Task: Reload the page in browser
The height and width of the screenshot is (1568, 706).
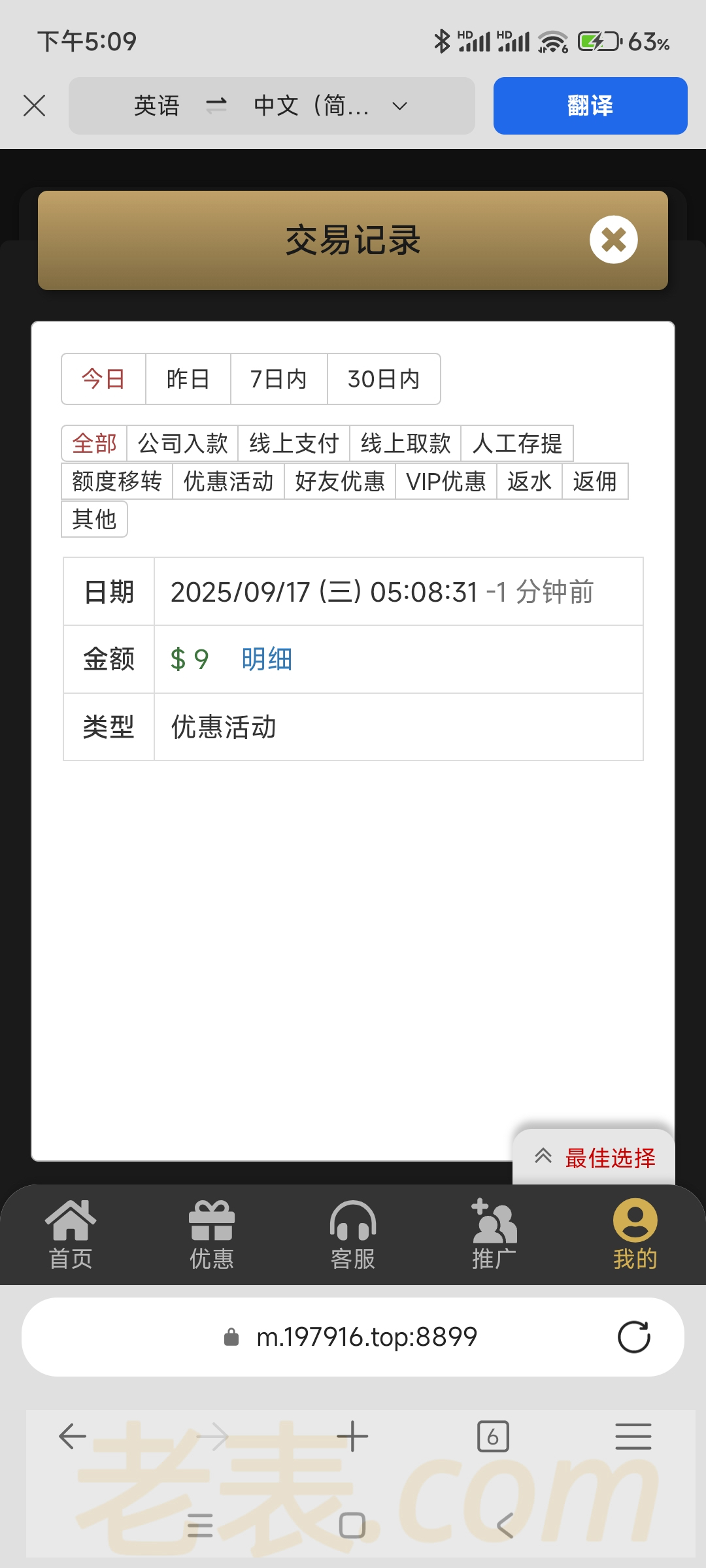Action: (633, 1337)
